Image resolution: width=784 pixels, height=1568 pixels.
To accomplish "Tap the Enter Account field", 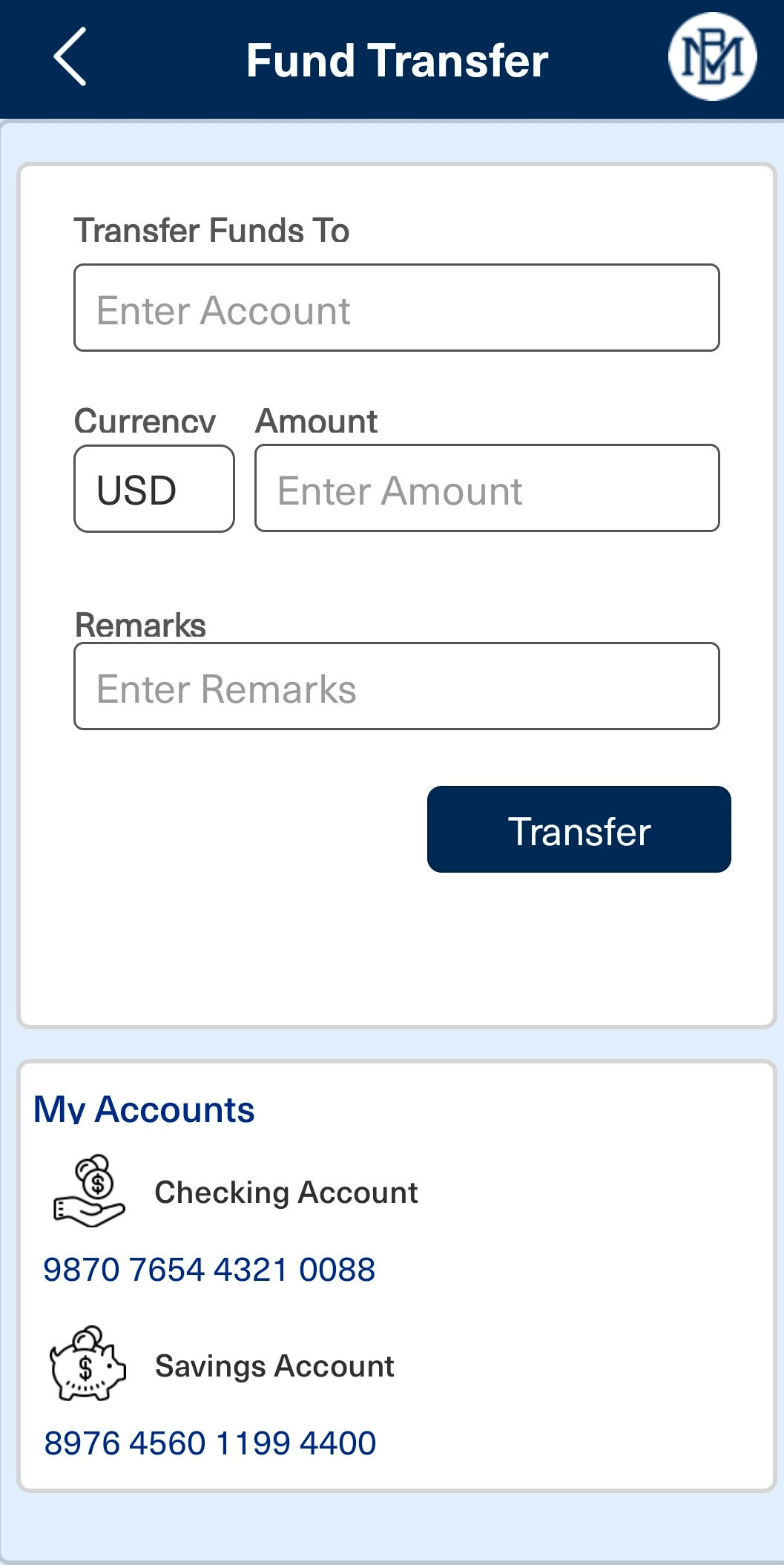I will [x=397, y=308].
